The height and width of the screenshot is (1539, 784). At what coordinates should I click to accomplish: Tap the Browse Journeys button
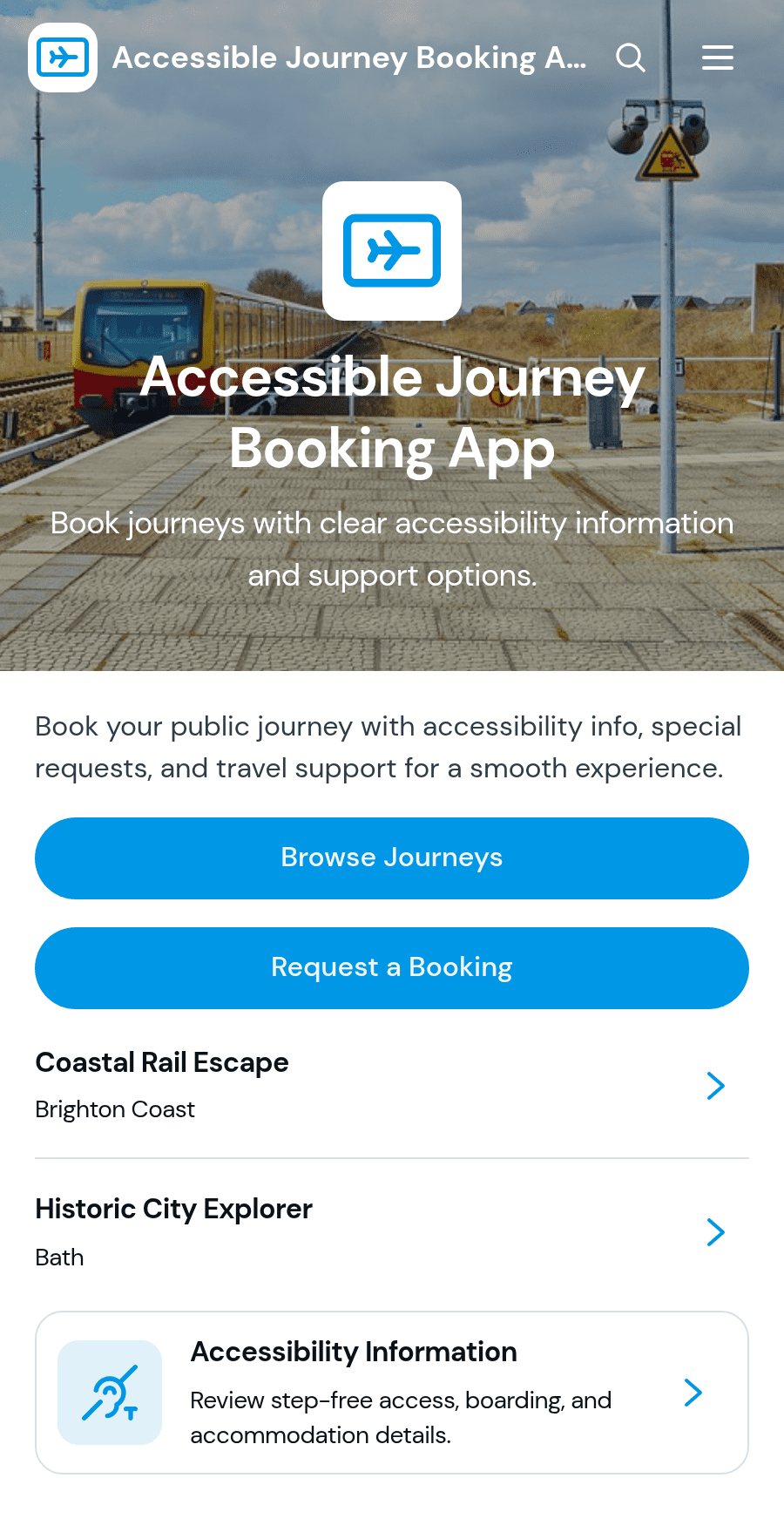click(392, 858)
